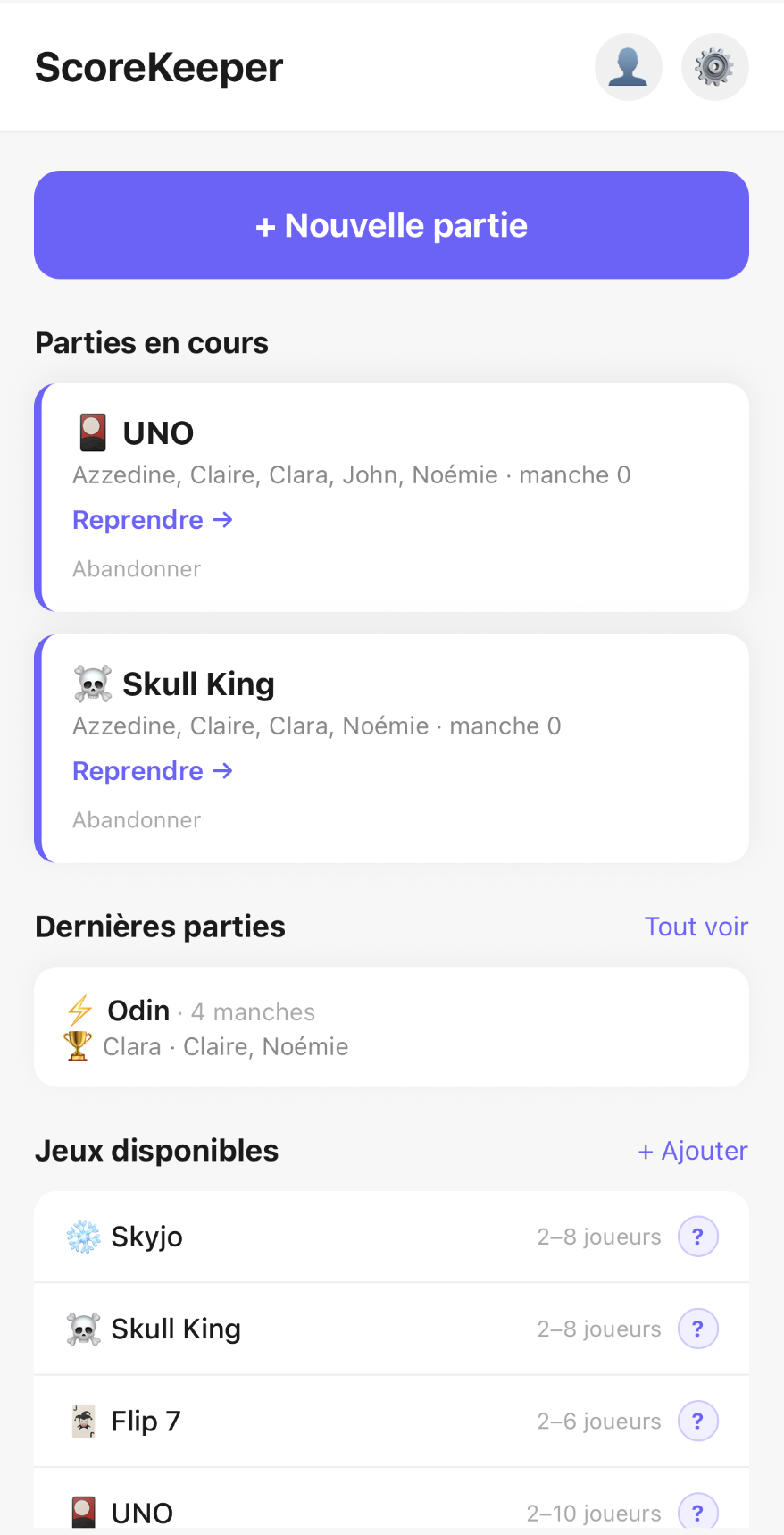Open the rules help icon for Skyjo
The height and width of the screenshot is (1535, 784).
(697, 1236)
